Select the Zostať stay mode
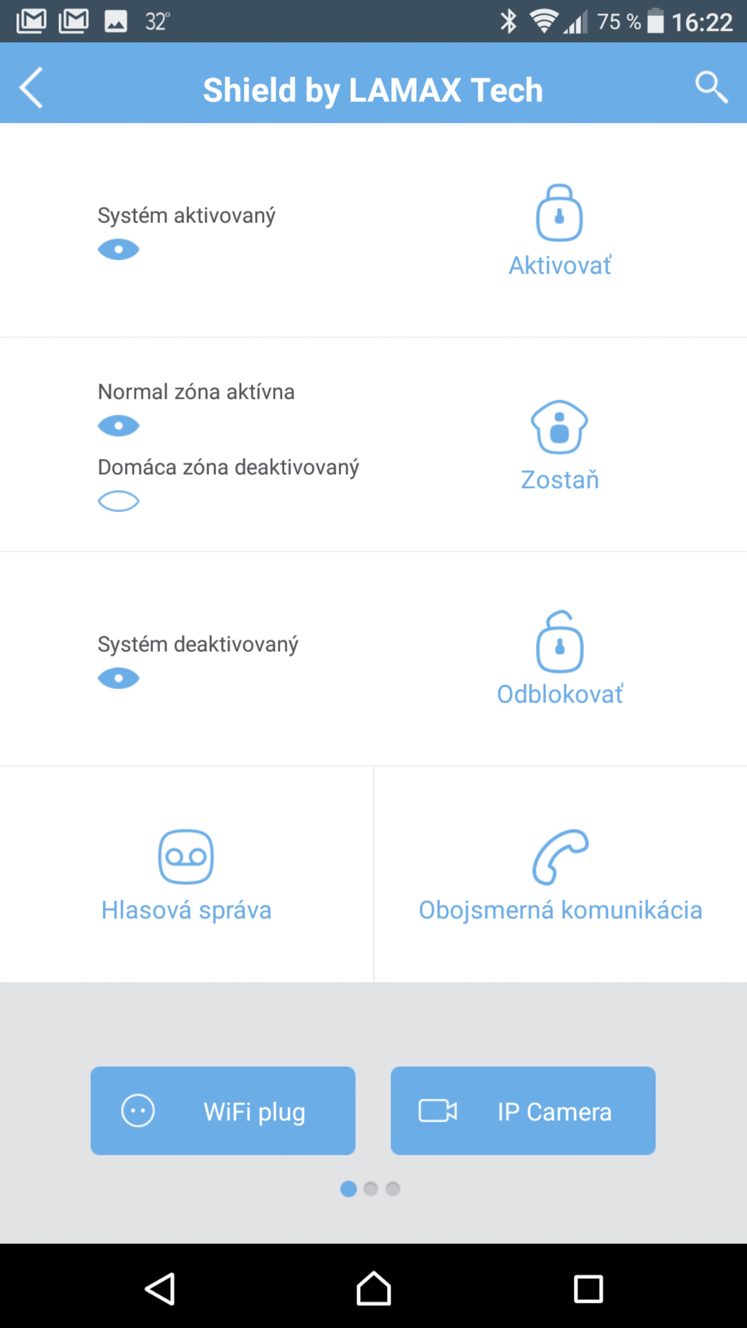747x1328 pixels. click(560, 446)
